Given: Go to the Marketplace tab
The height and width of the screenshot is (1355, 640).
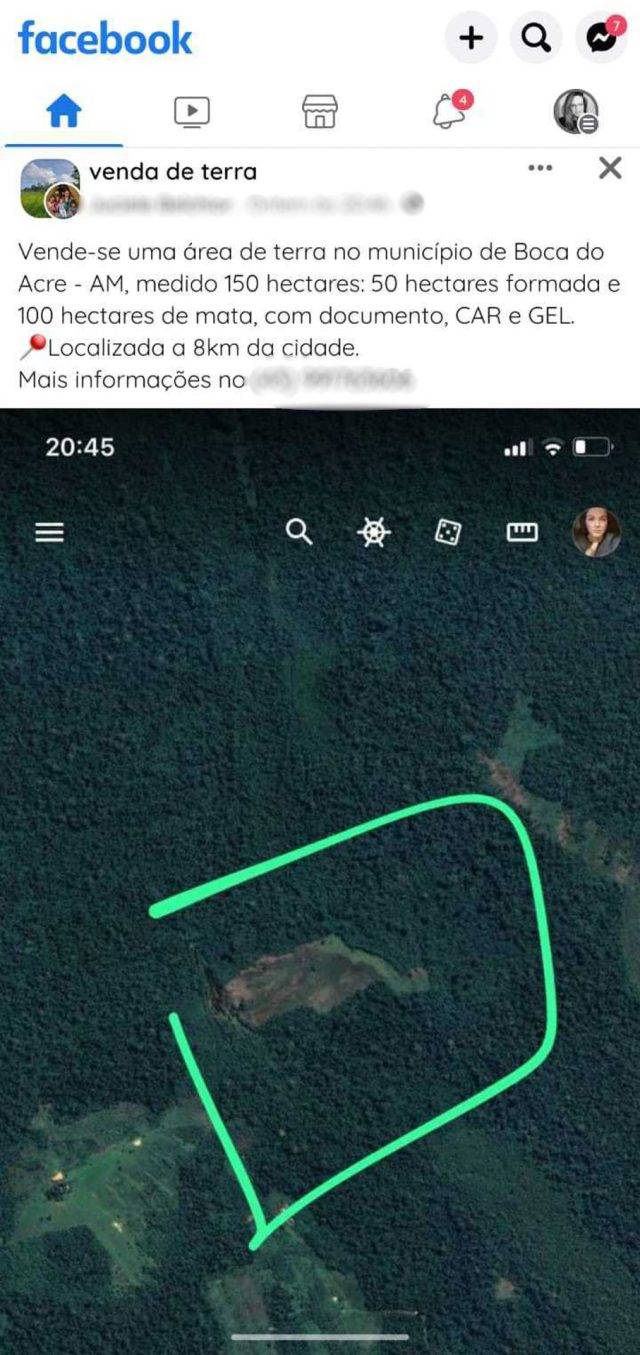Looking at the screenshot, I should [x=320, y=112].
